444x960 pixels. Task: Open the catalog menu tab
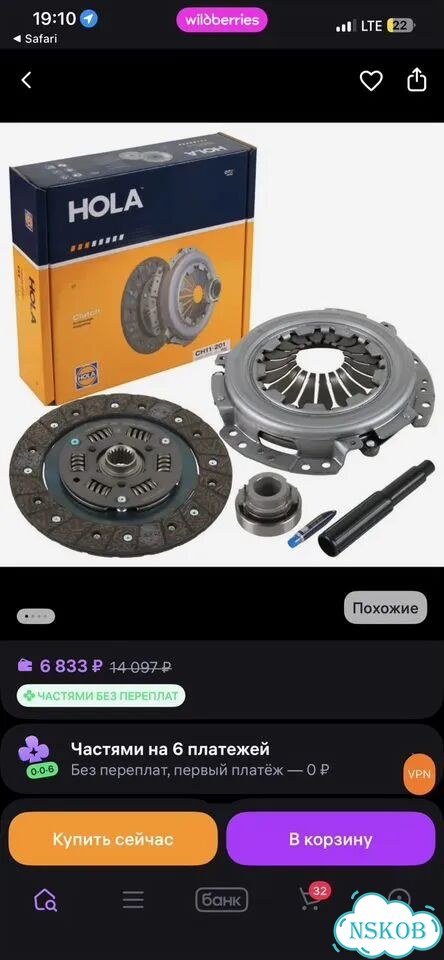tap(133, 899)
